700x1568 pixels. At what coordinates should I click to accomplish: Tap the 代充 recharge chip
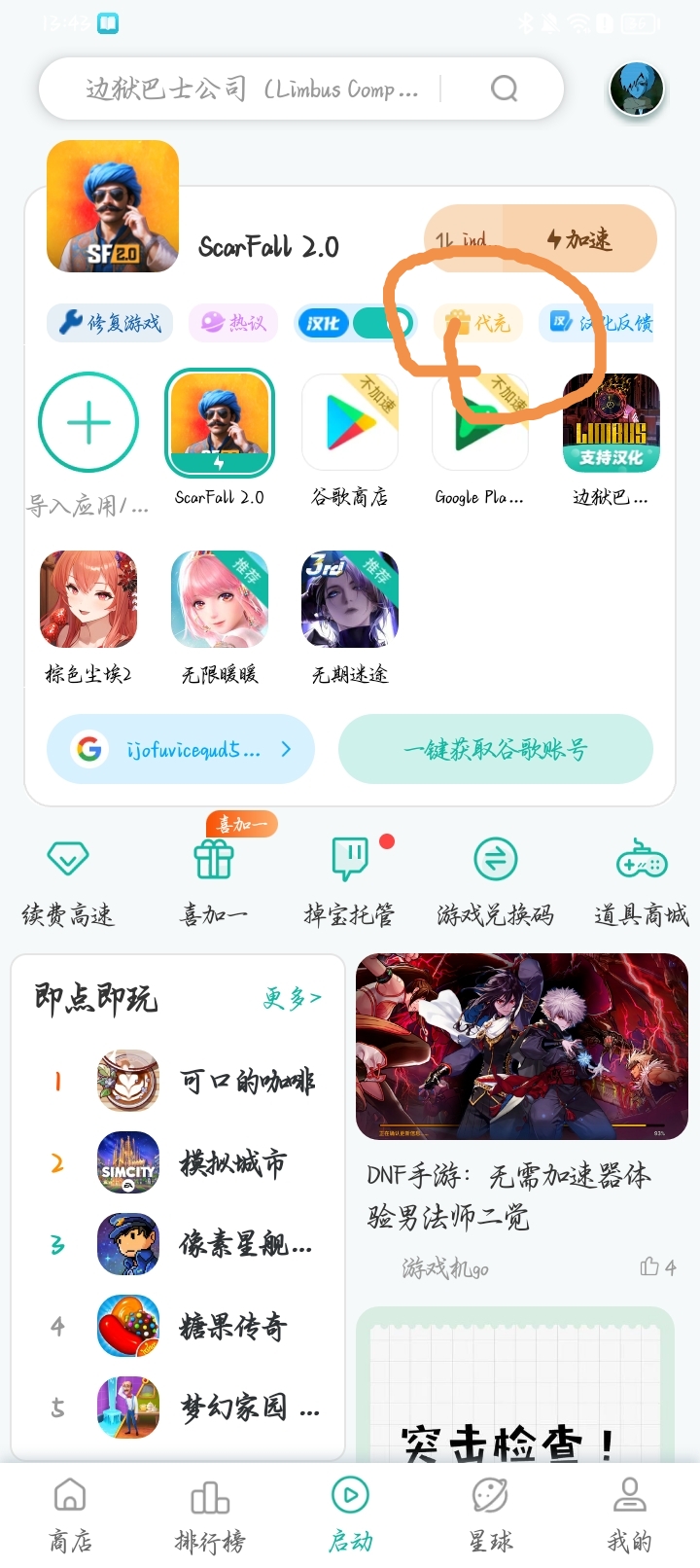pos(478,322)
